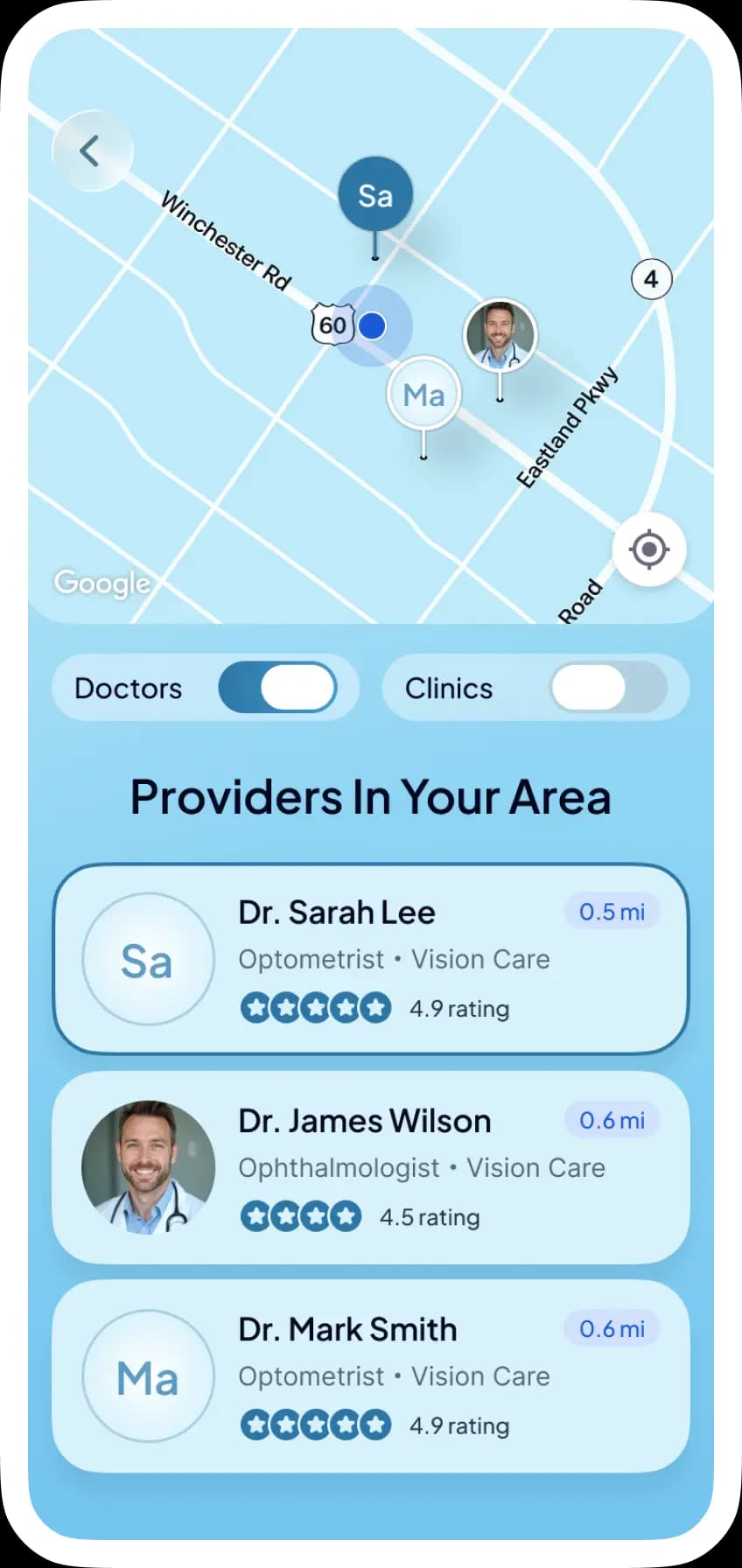Select the Route 60 highway shield on the map

coord(332,325)
